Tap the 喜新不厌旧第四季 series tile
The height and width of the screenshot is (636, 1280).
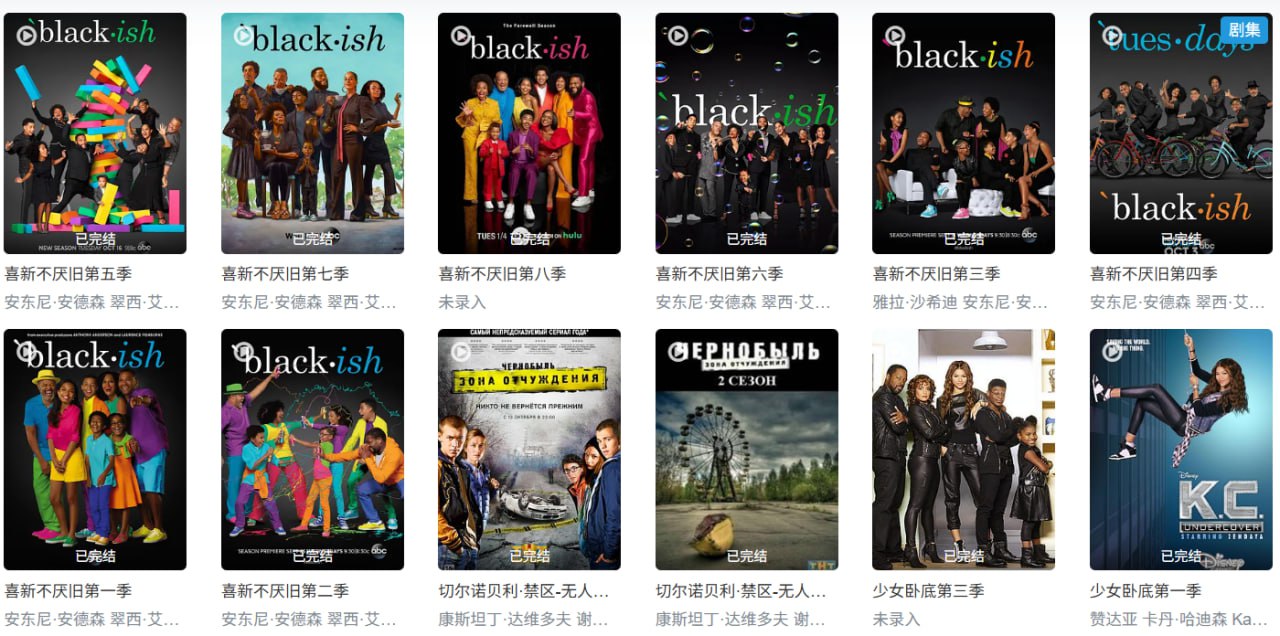(1180, 133)
